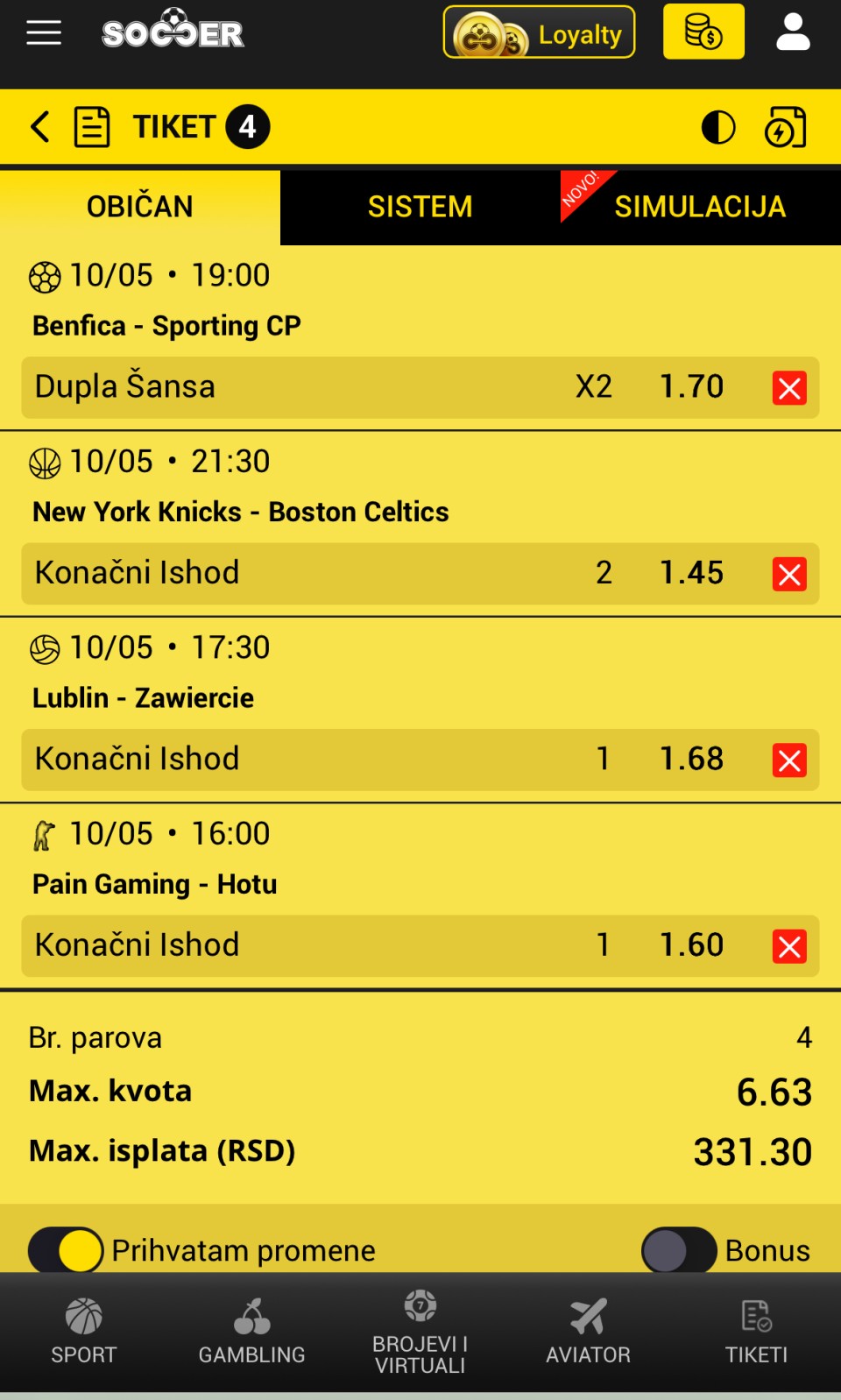Viewport: 841px width, 1400px height.
Task: Go to the GAMBLING section
Action: point(252,1332)
